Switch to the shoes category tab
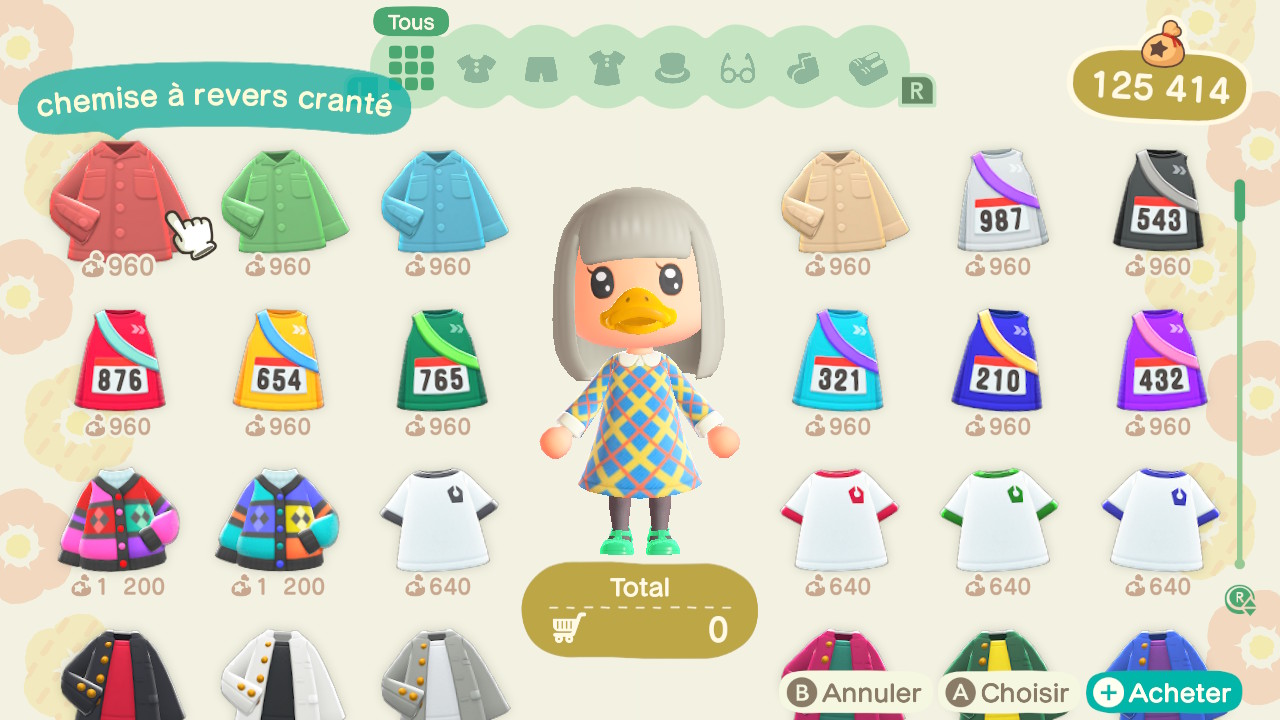Viewport: 1280px width, 720px height. tap(867, 69)
